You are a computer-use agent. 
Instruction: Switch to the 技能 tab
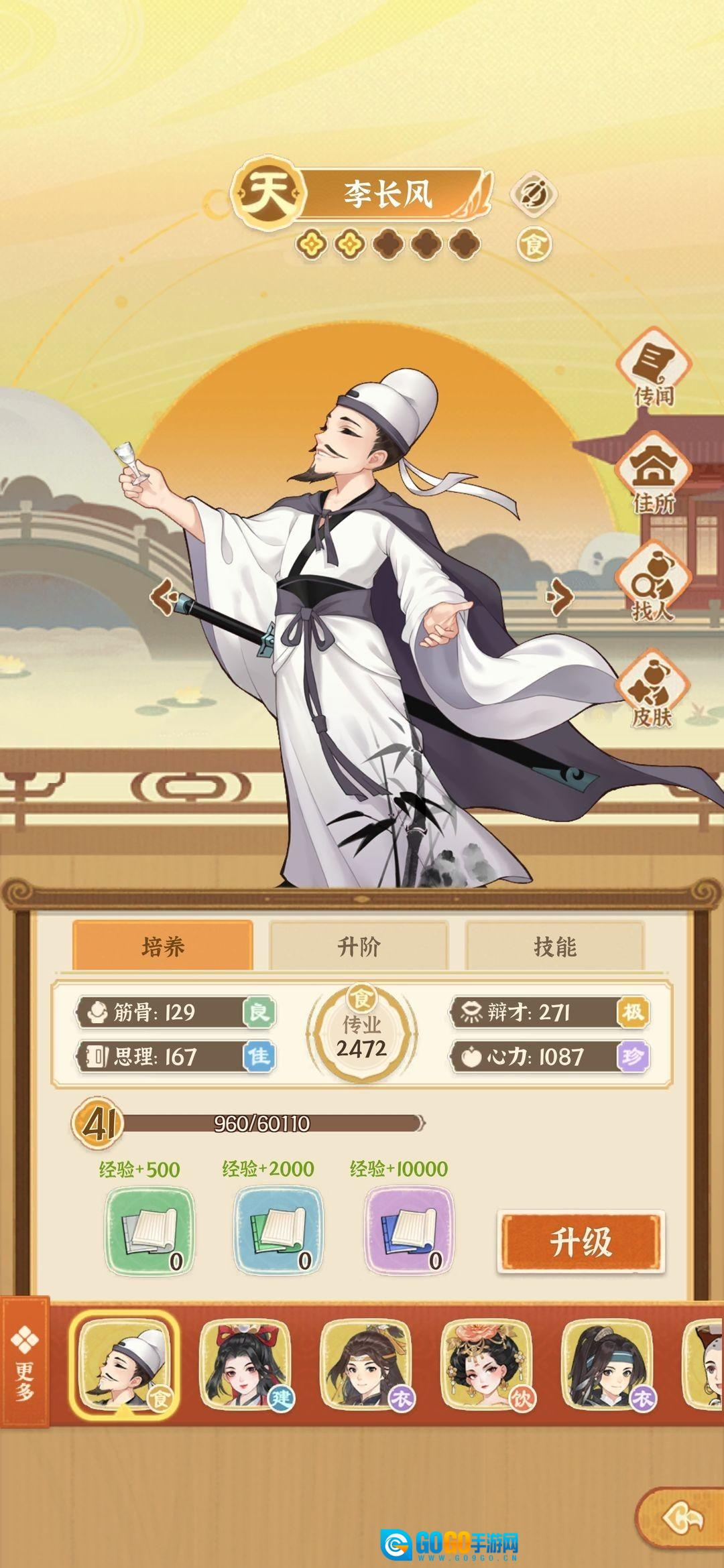(x=554, y=946)
